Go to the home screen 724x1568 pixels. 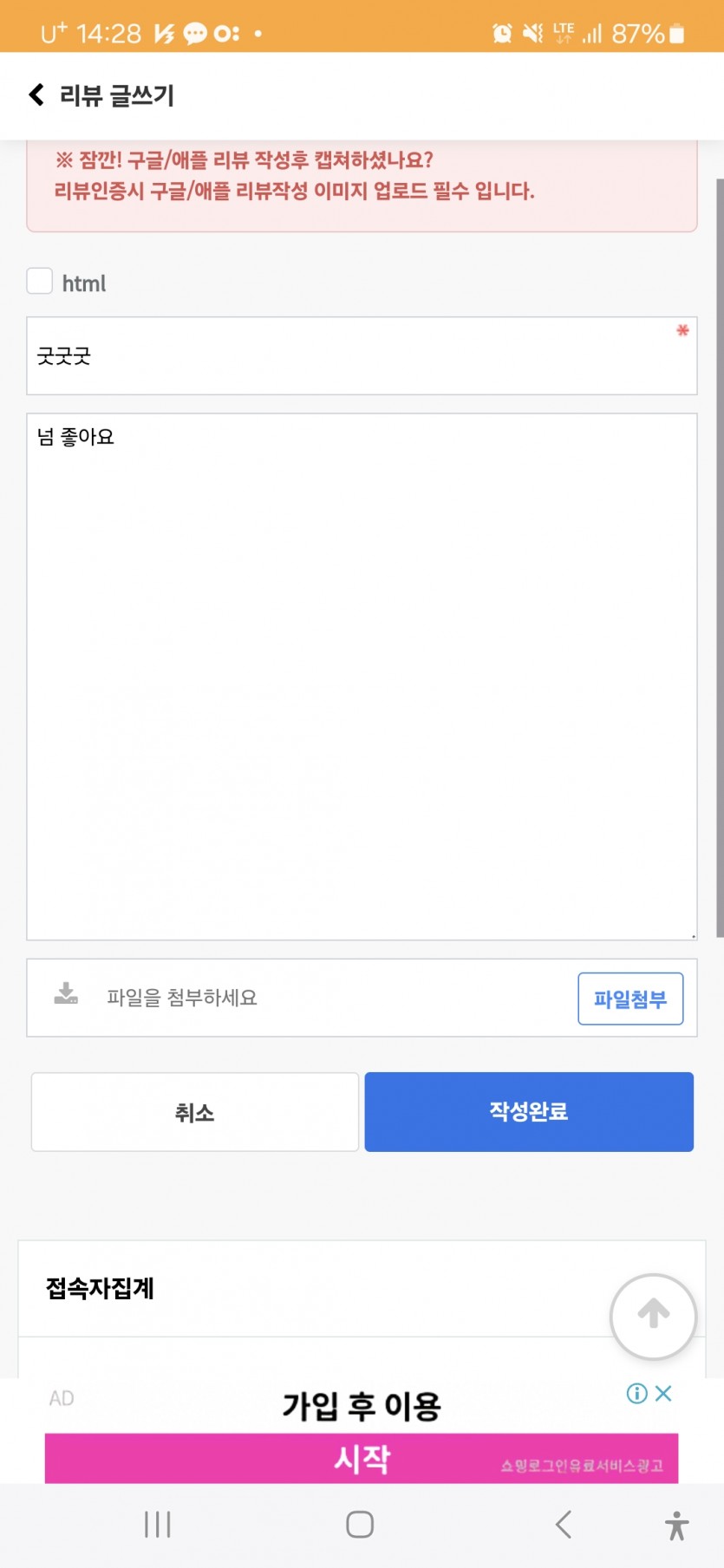[x=360, y=1525]
